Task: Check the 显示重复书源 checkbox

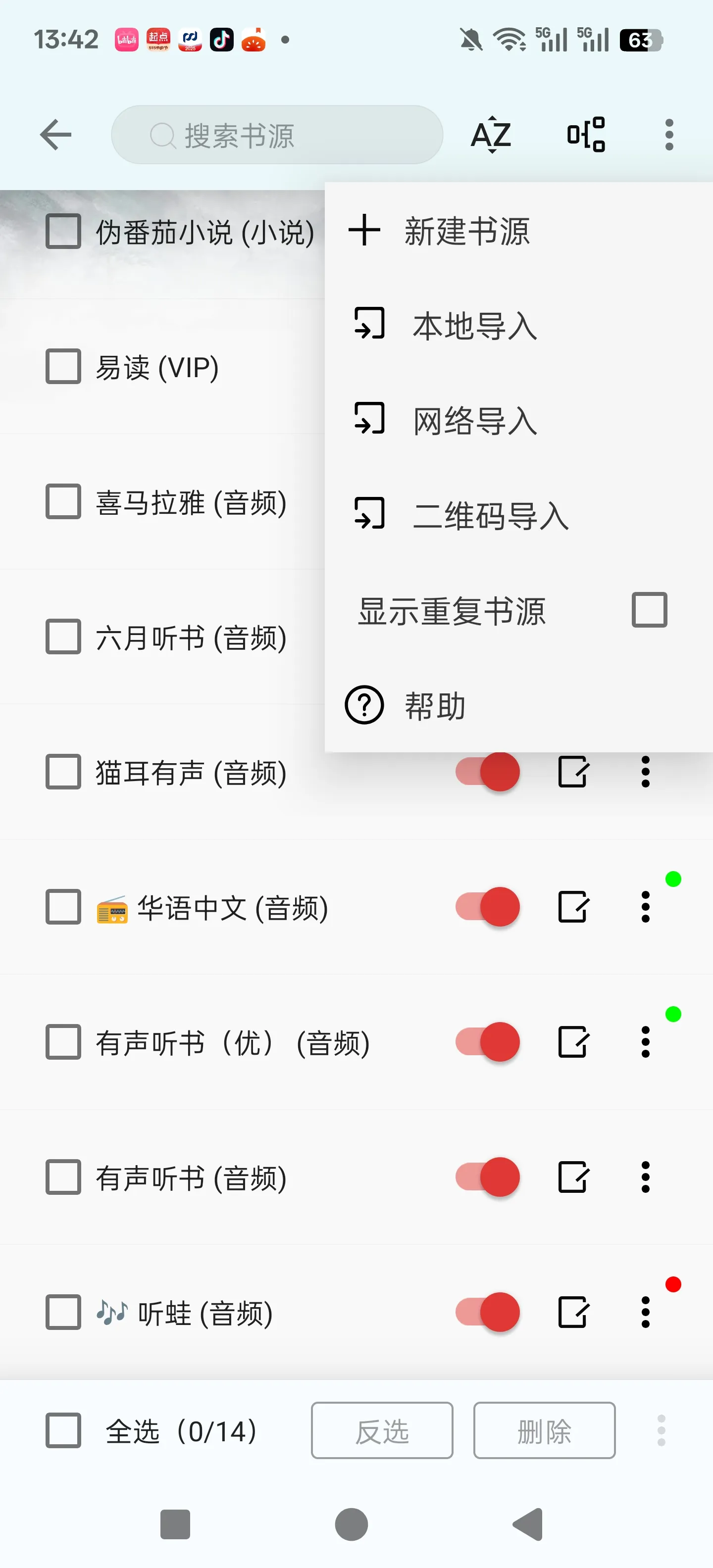Action: pyautogui.click(x=649, y=610)
